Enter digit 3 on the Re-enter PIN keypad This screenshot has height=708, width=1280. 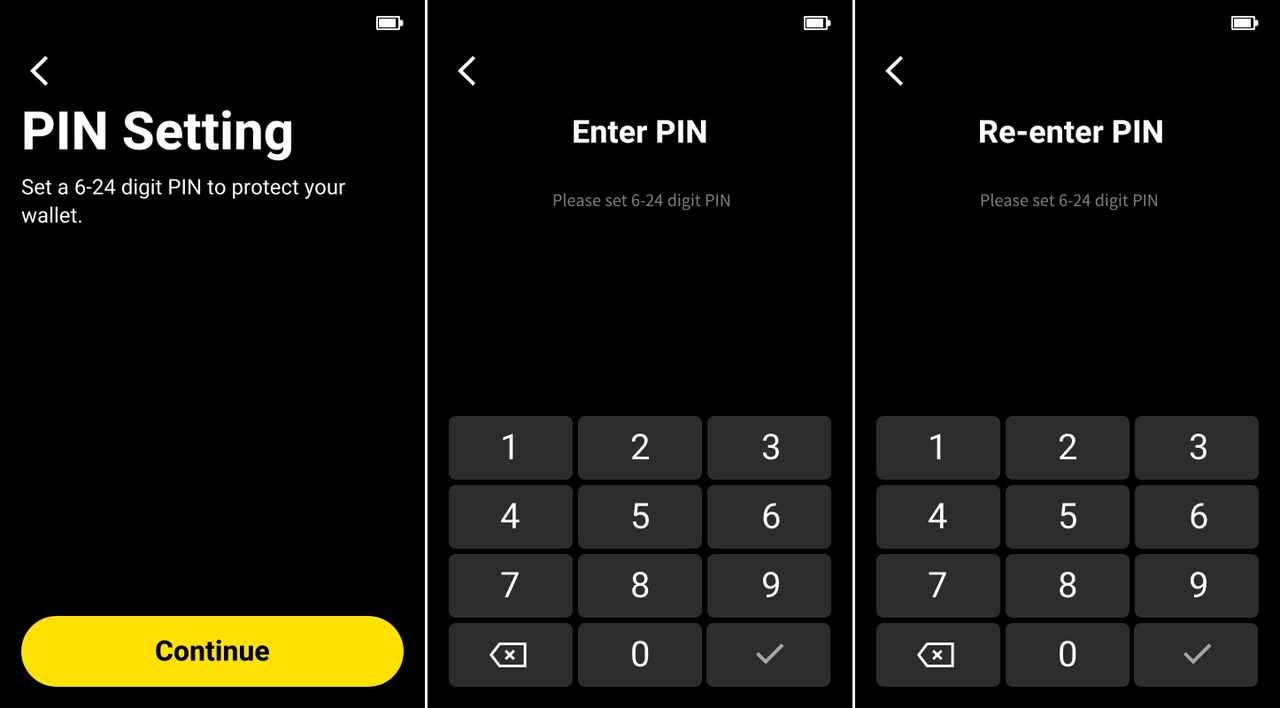[x=1197, y=448]
